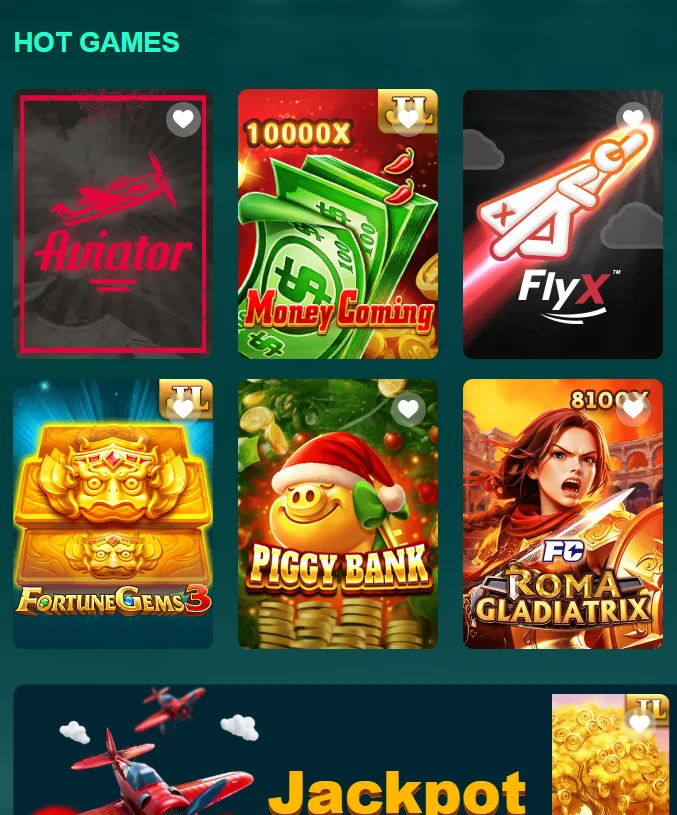Open the Money Coming game
Viewport: 677px width, 815px height.
click(337, 240)
